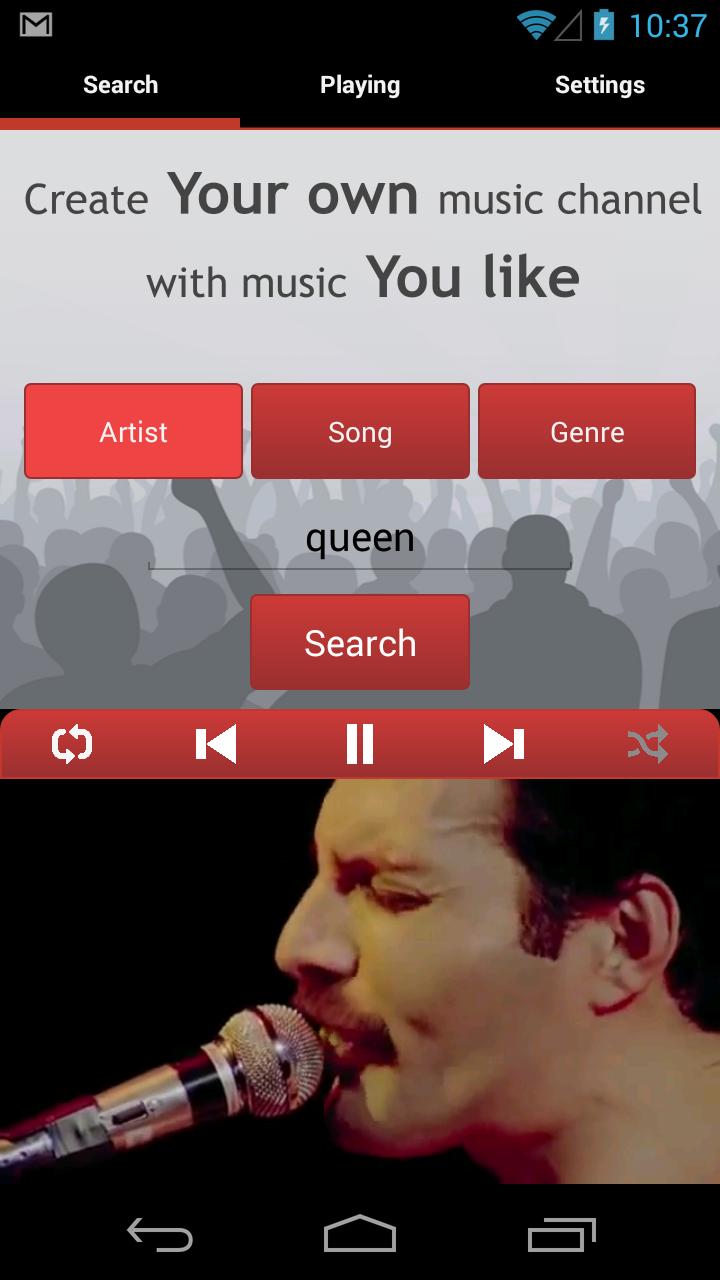Select Song as the search type

(x=360, y=431)
